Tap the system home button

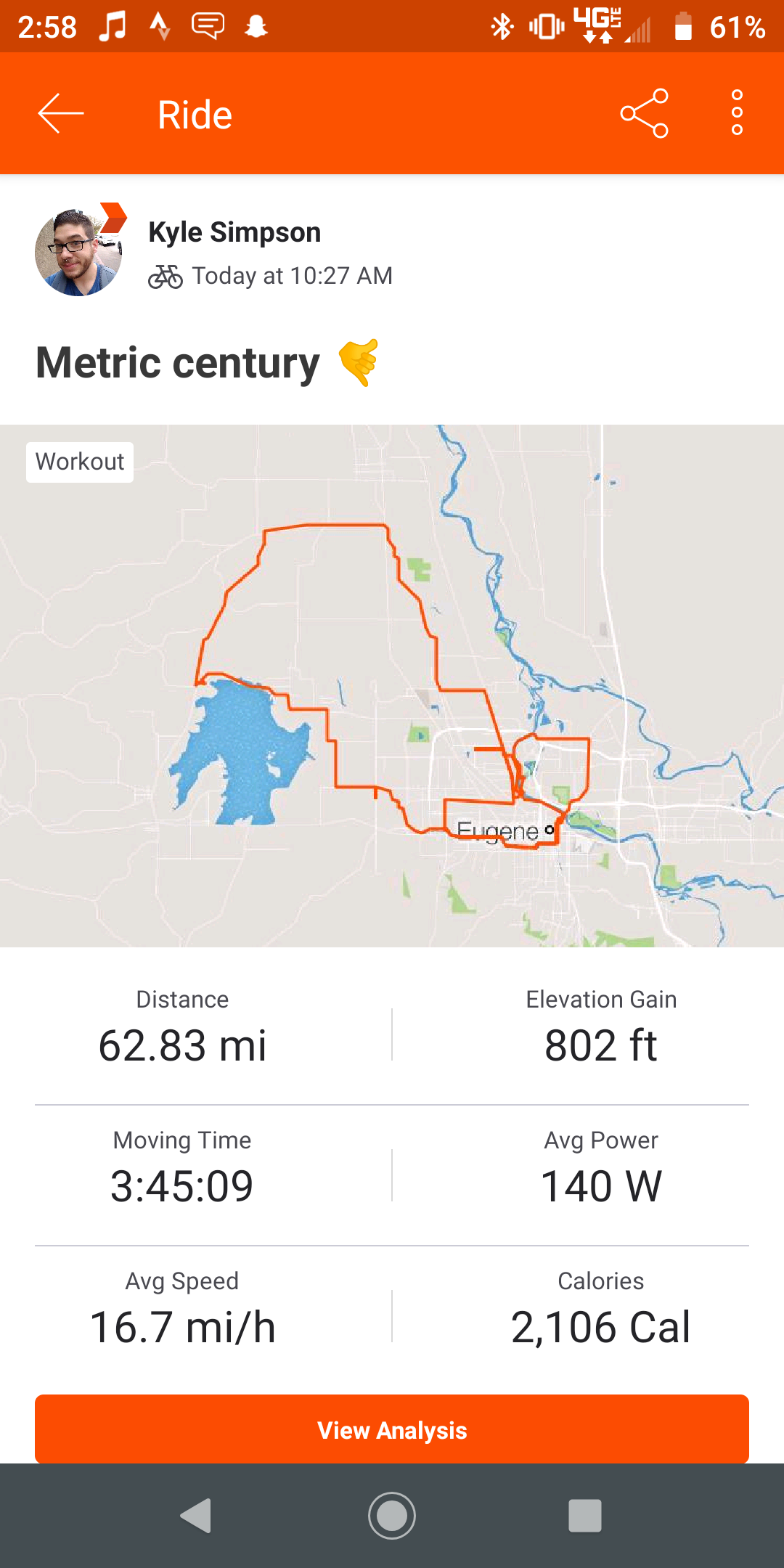tap(392, 1516)
